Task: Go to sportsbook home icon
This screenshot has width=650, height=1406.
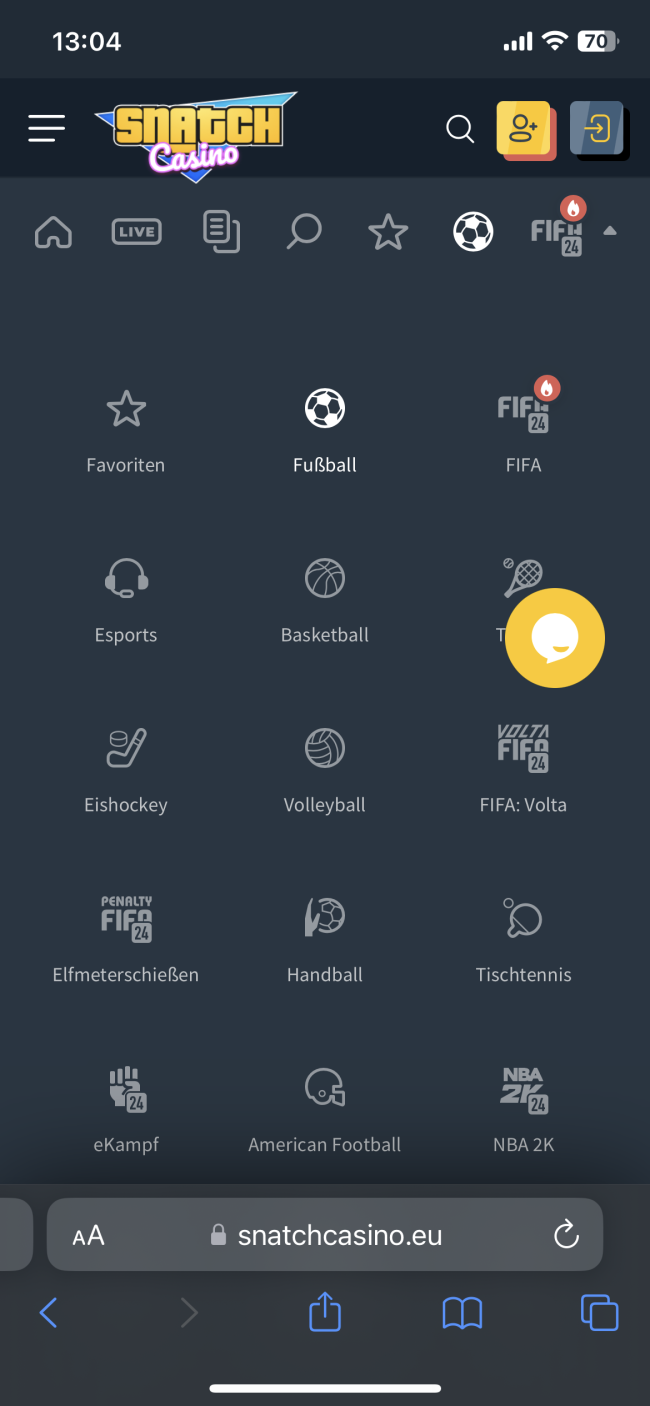Action: point(53,233)
